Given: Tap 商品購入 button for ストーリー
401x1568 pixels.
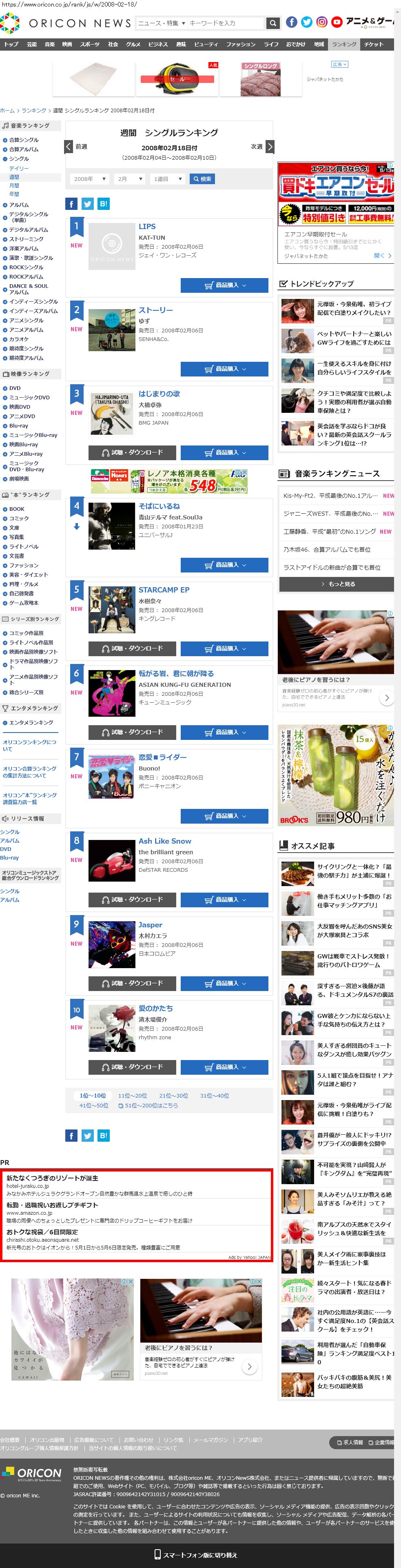Looking at the screenshot, I should 224,369.
